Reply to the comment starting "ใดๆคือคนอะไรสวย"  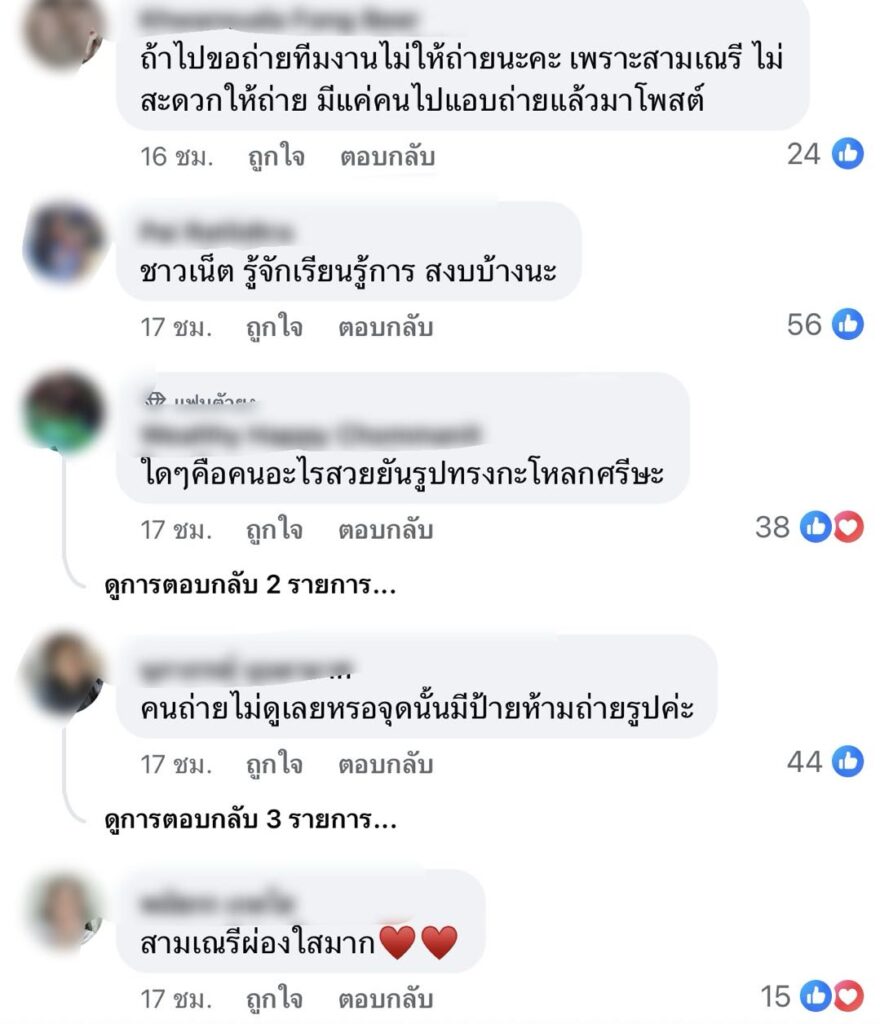coord(388,529)
